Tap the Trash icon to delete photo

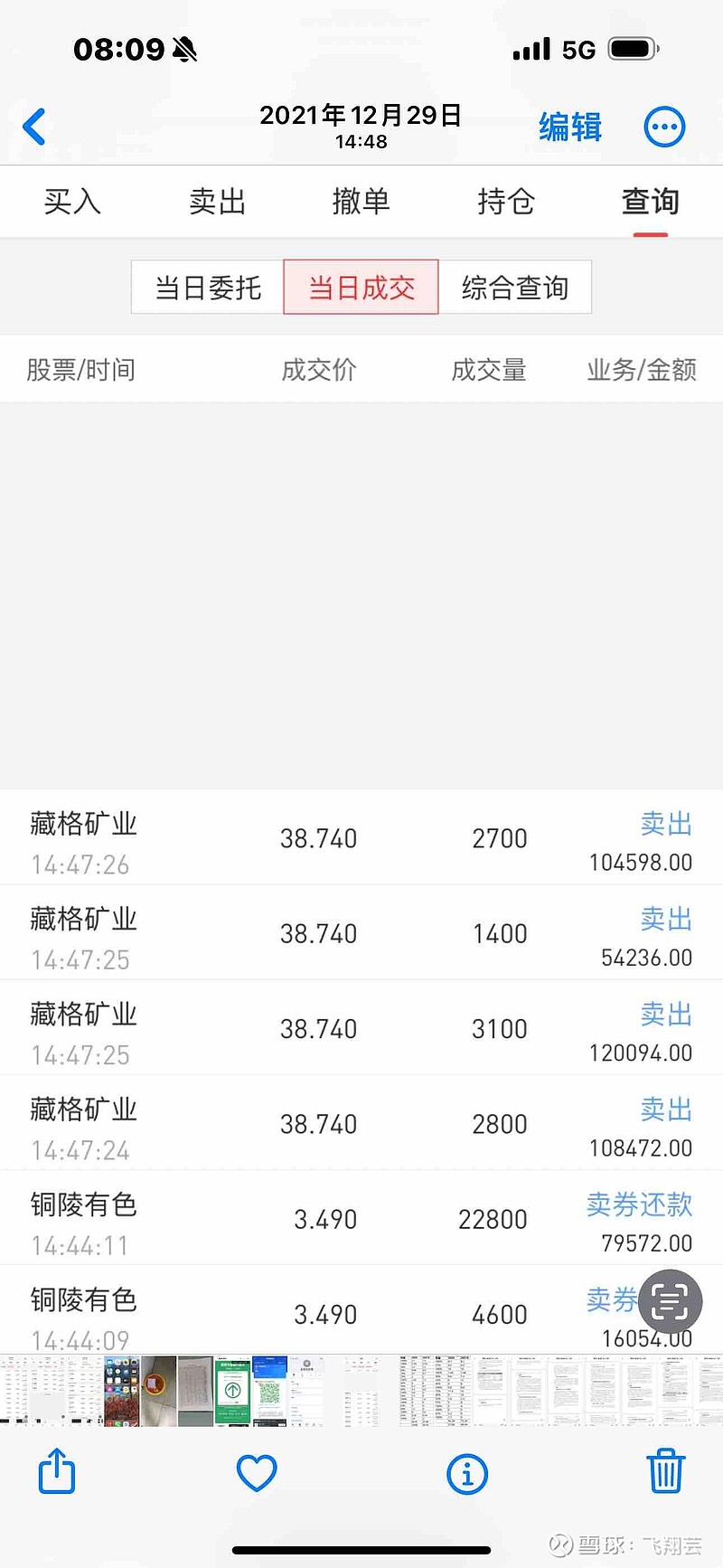666,1471
